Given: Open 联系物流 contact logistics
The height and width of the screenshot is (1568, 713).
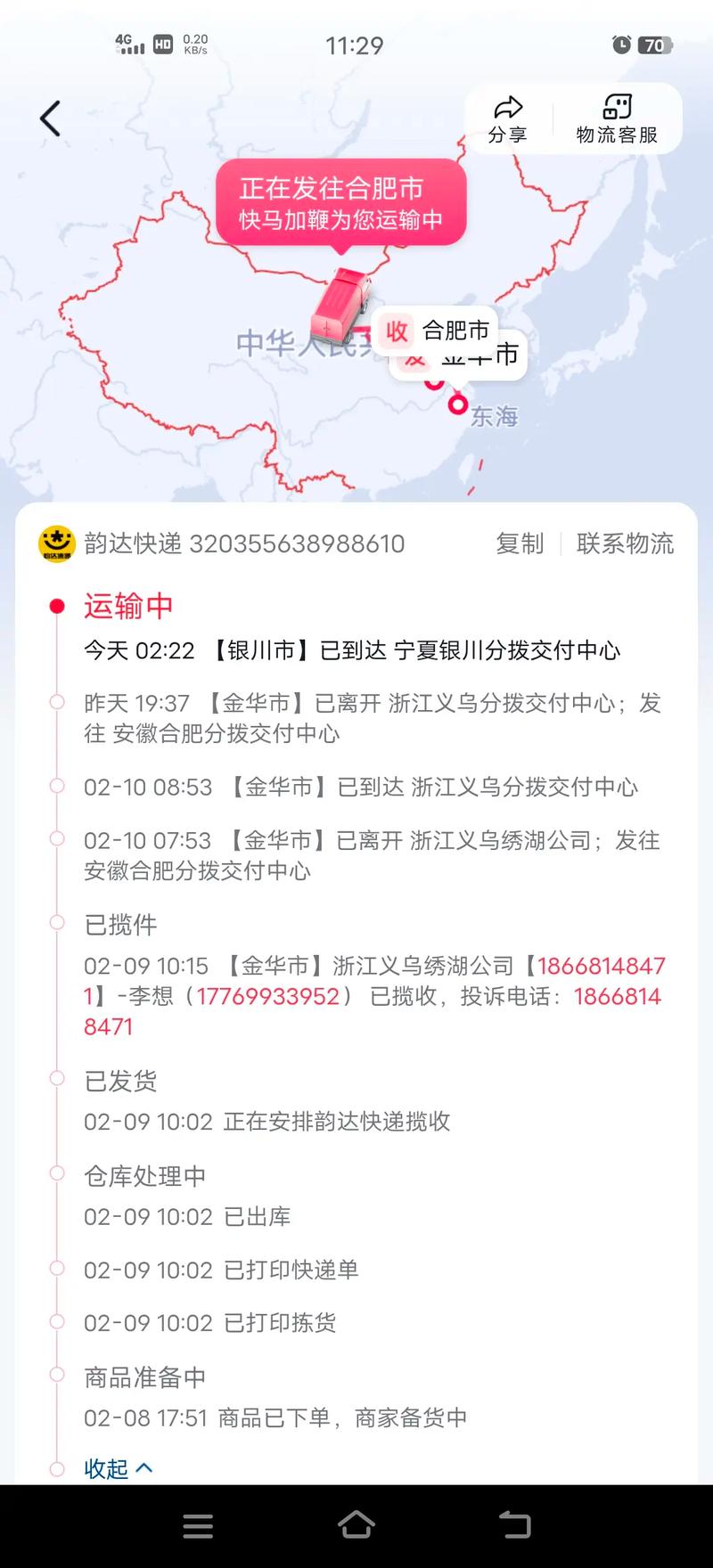Looking at the screenshot, I should (625, 543).
